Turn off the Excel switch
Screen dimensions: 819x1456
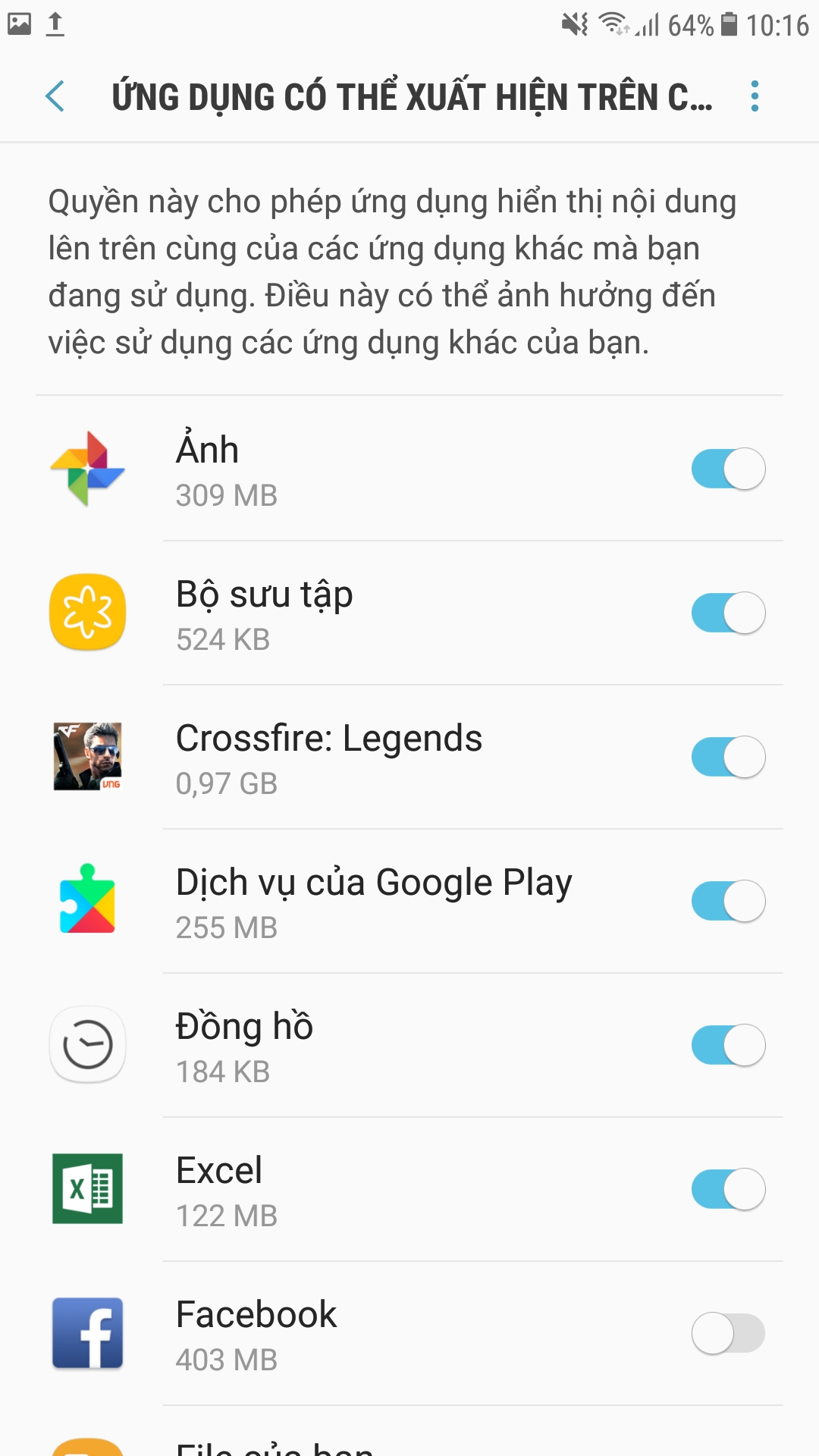[x=728, y=1189]
